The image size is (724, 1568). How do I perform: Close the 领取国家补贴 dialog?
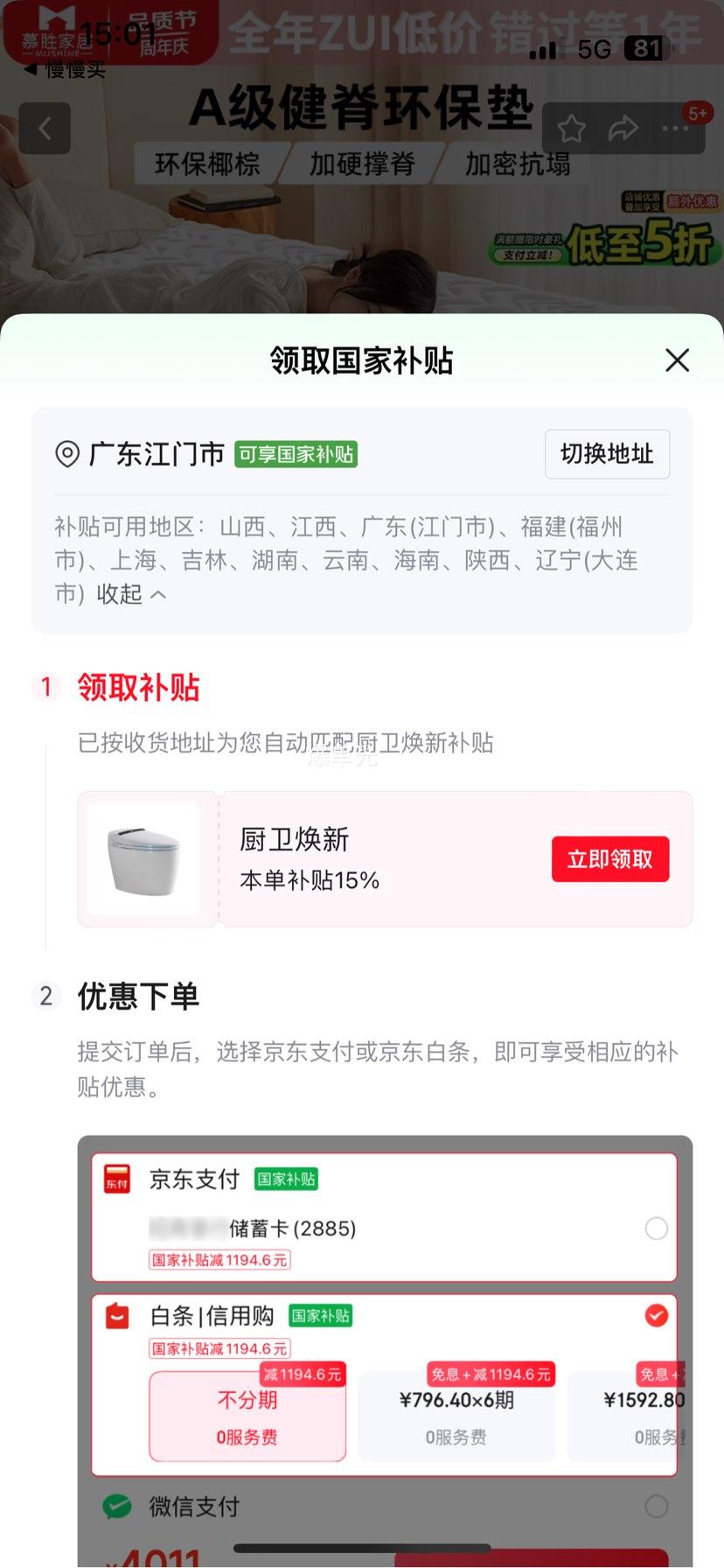pyautogui.click(x=677, y=360)
